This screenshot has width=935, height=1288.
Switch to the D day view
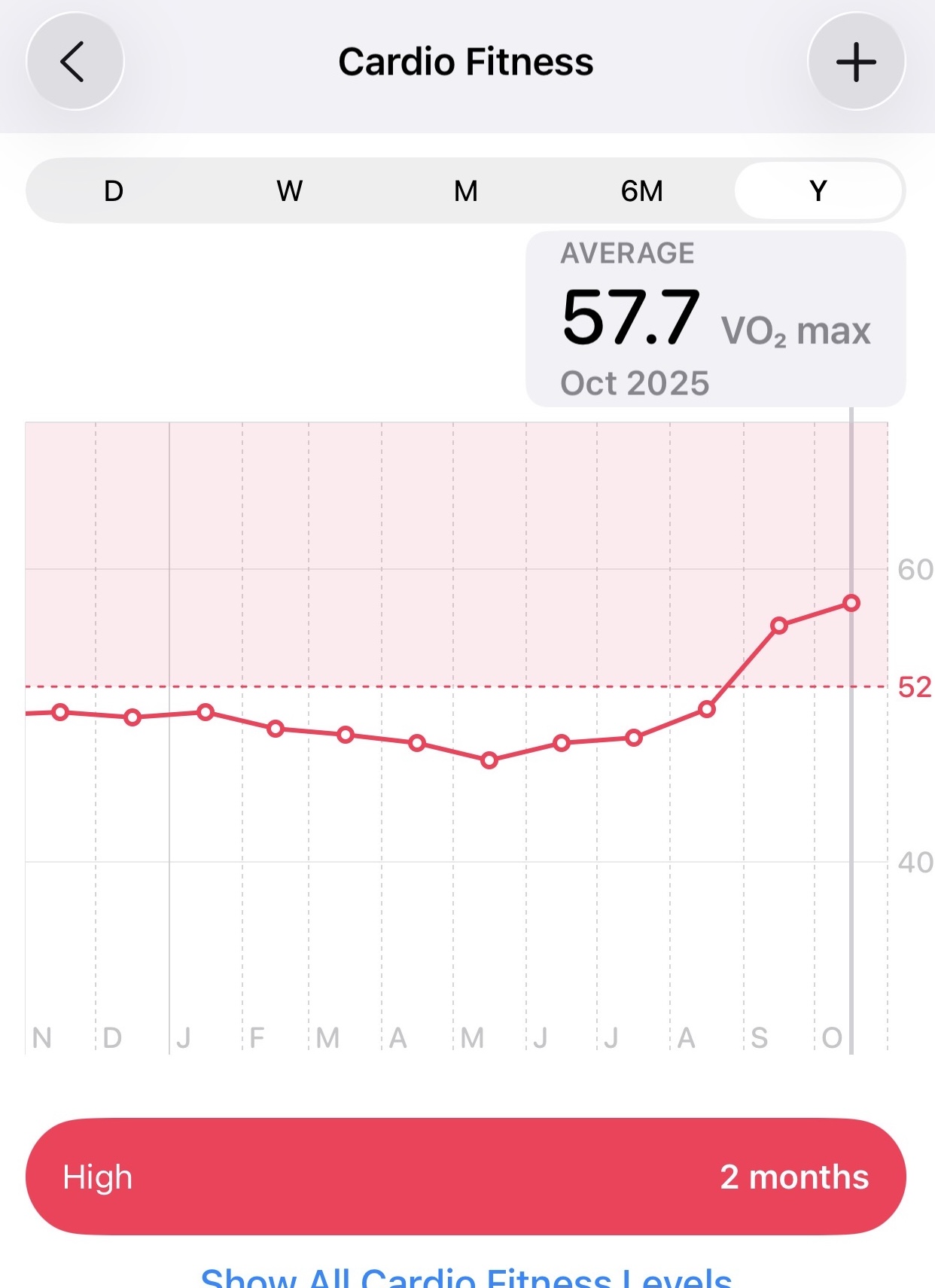pos(114,191)
